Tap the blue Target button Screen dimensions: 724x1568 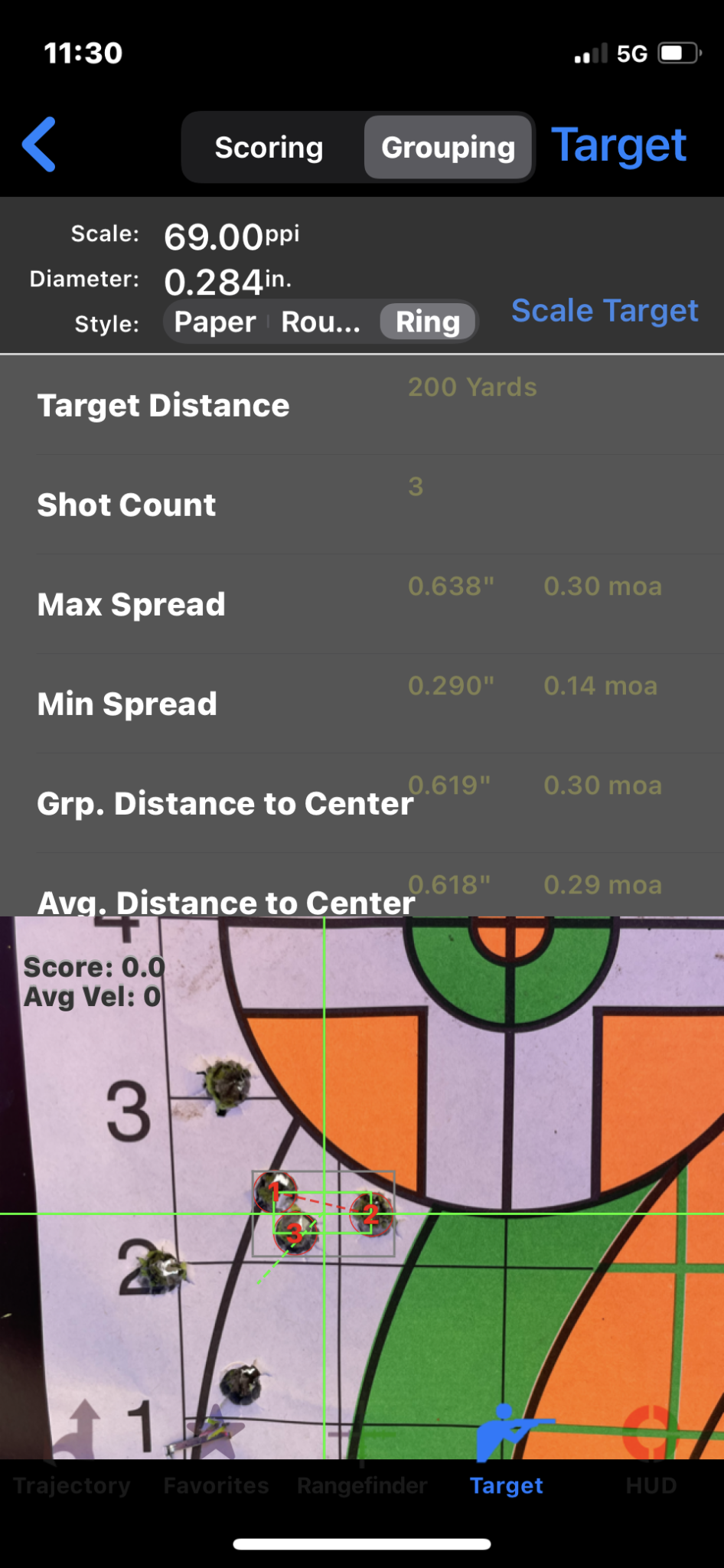(x=618, y=145)
